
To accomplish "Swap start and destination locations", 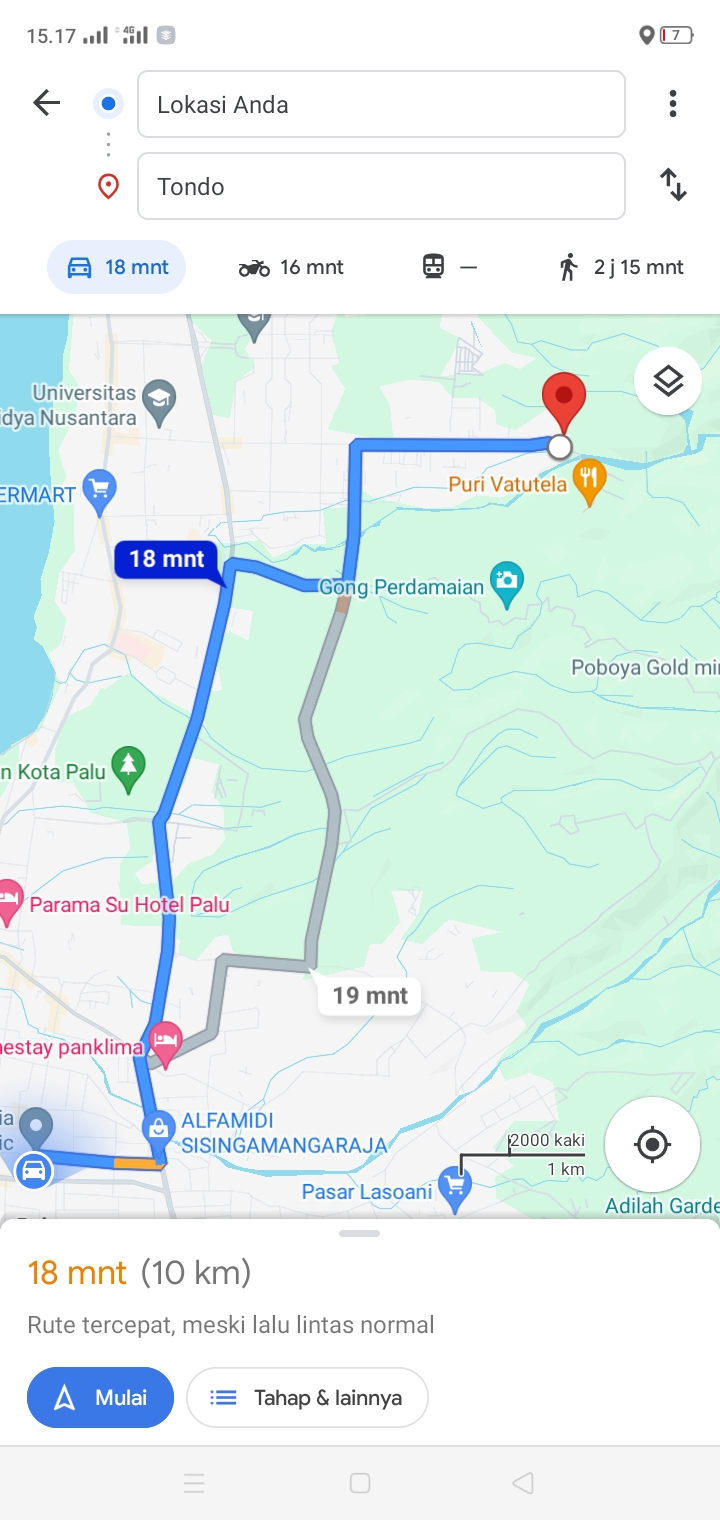I will (x=673, y=185).
